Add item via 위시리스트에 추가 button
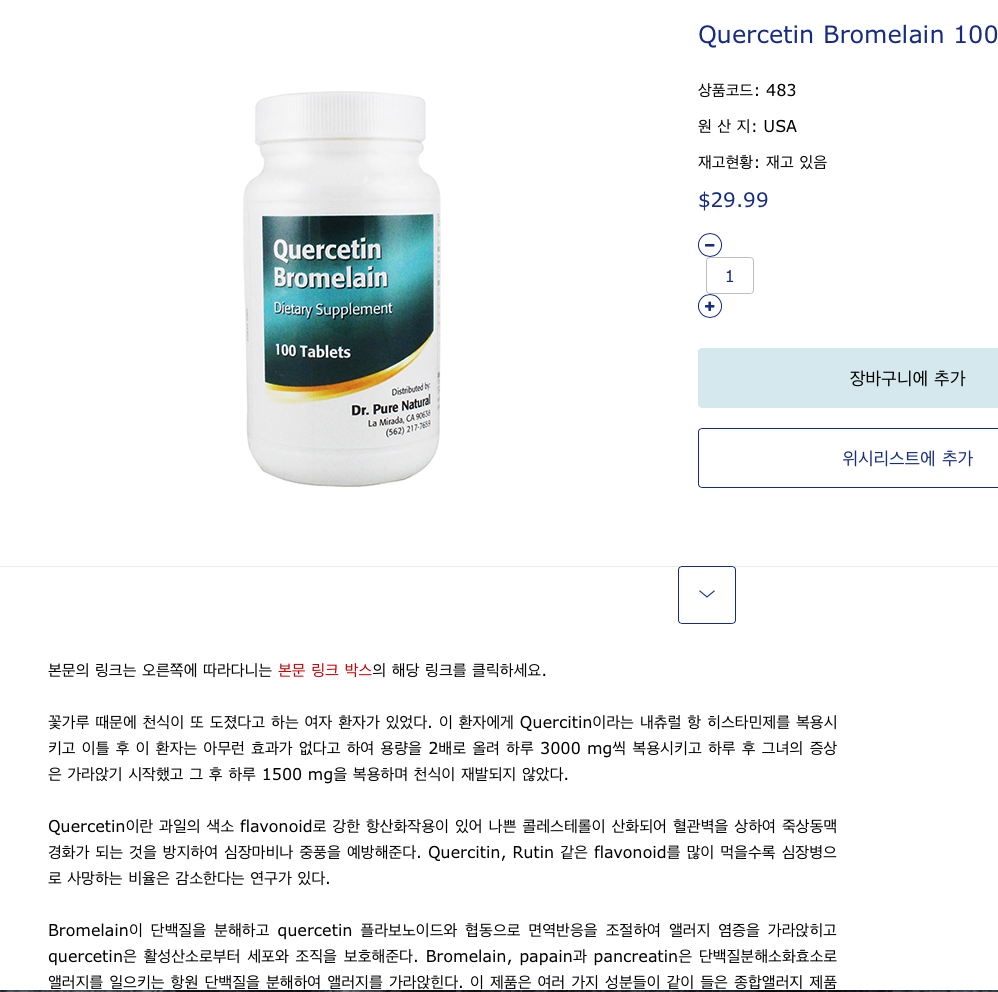The width and height of the screenshot is (998, 992). (x=848, y=458)
